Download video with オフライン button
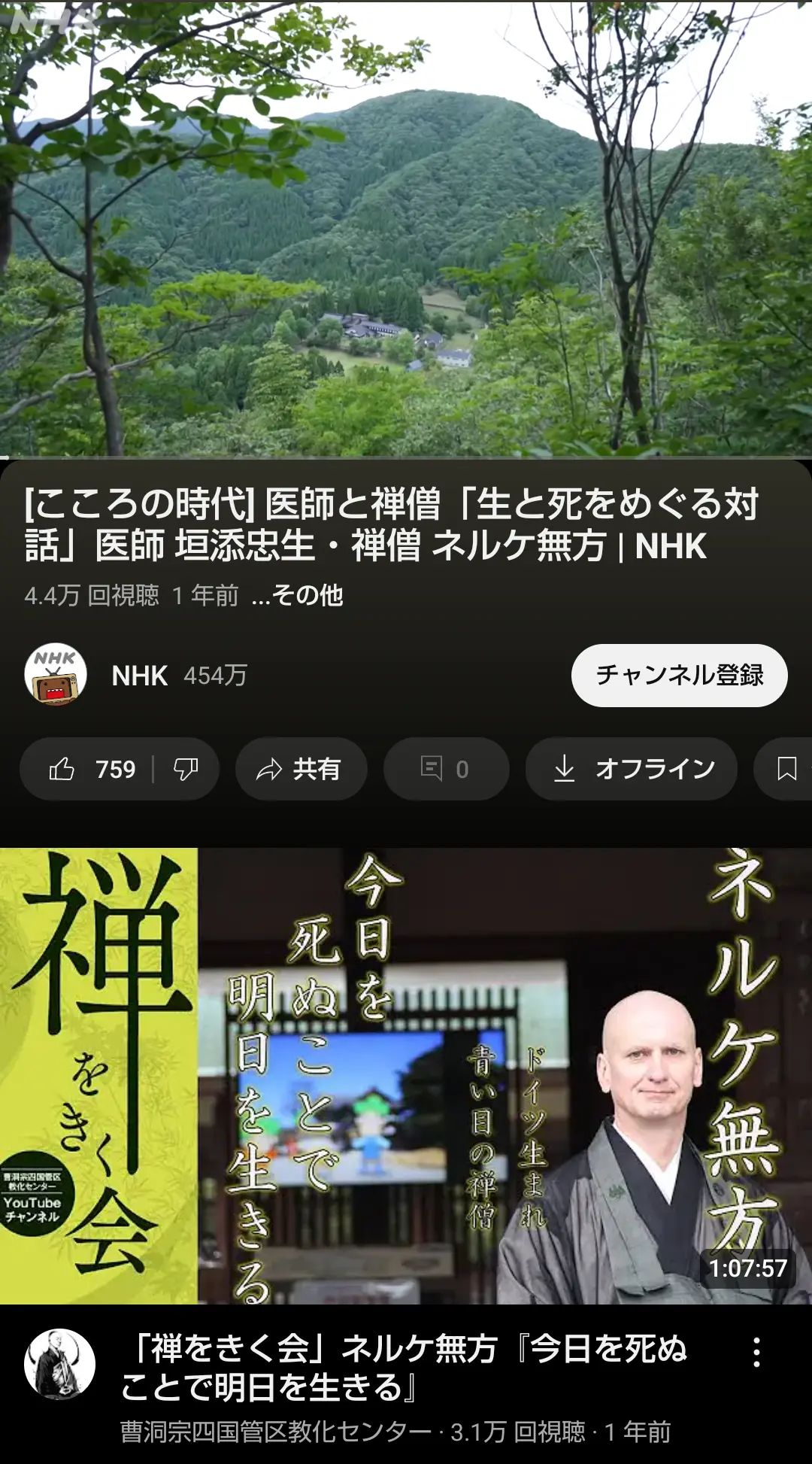 click(x=632, y=769)
